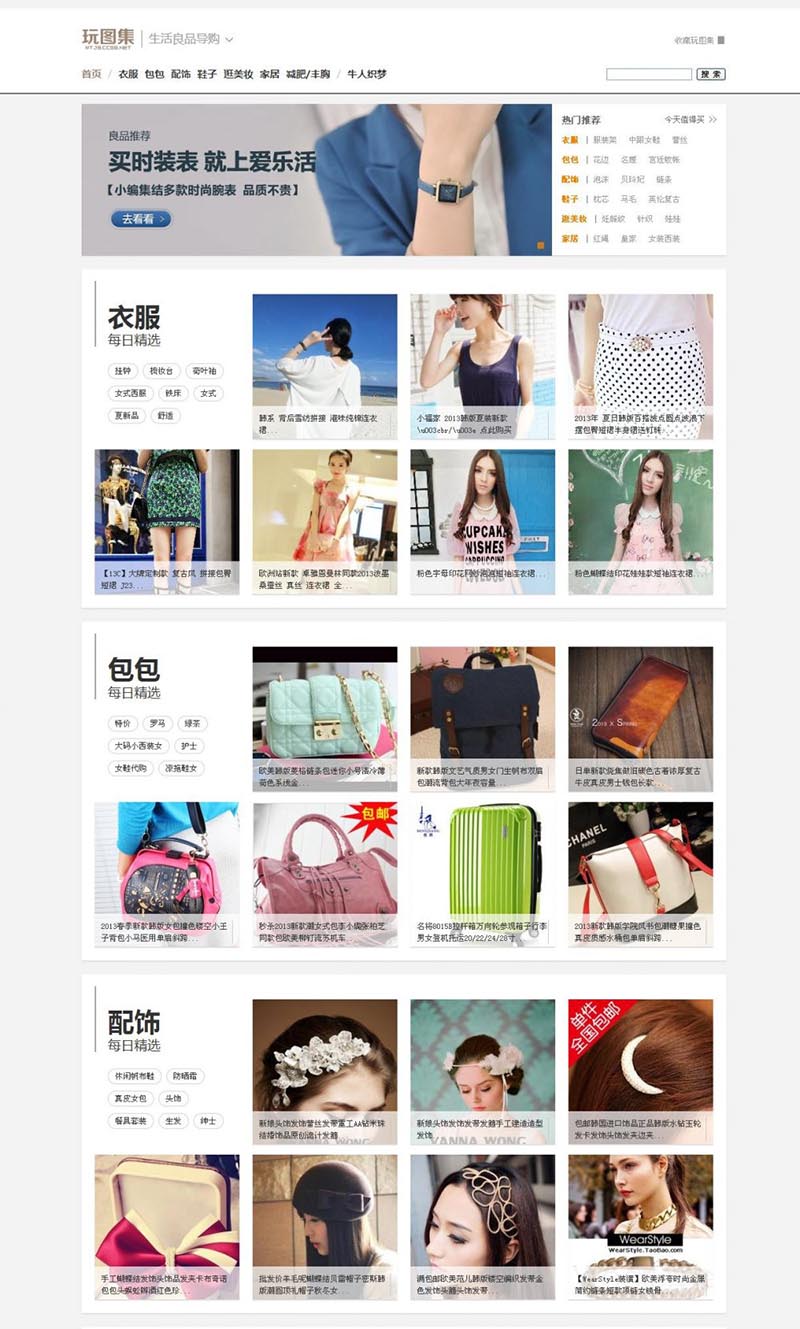Open the 花边 link in 热门推荐
The height and width of the screenshot is (1329, 800).
pos(601,159)
